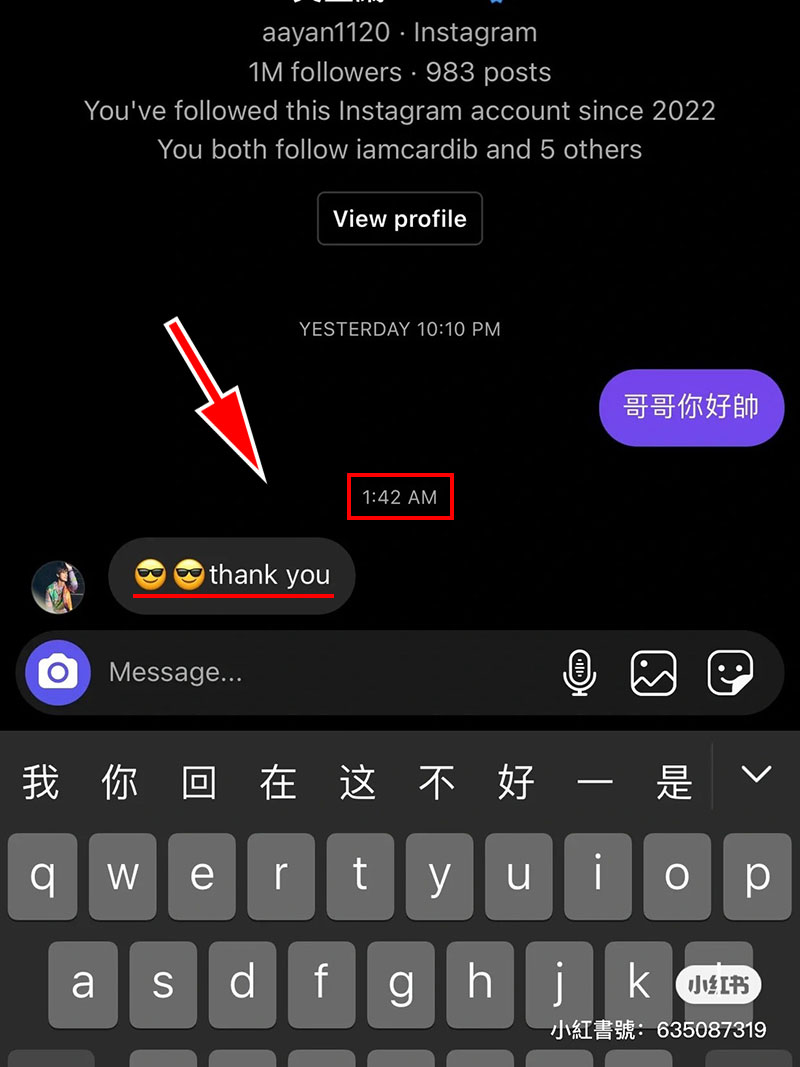
Task: Open the sticker picker
Action: 730,673
